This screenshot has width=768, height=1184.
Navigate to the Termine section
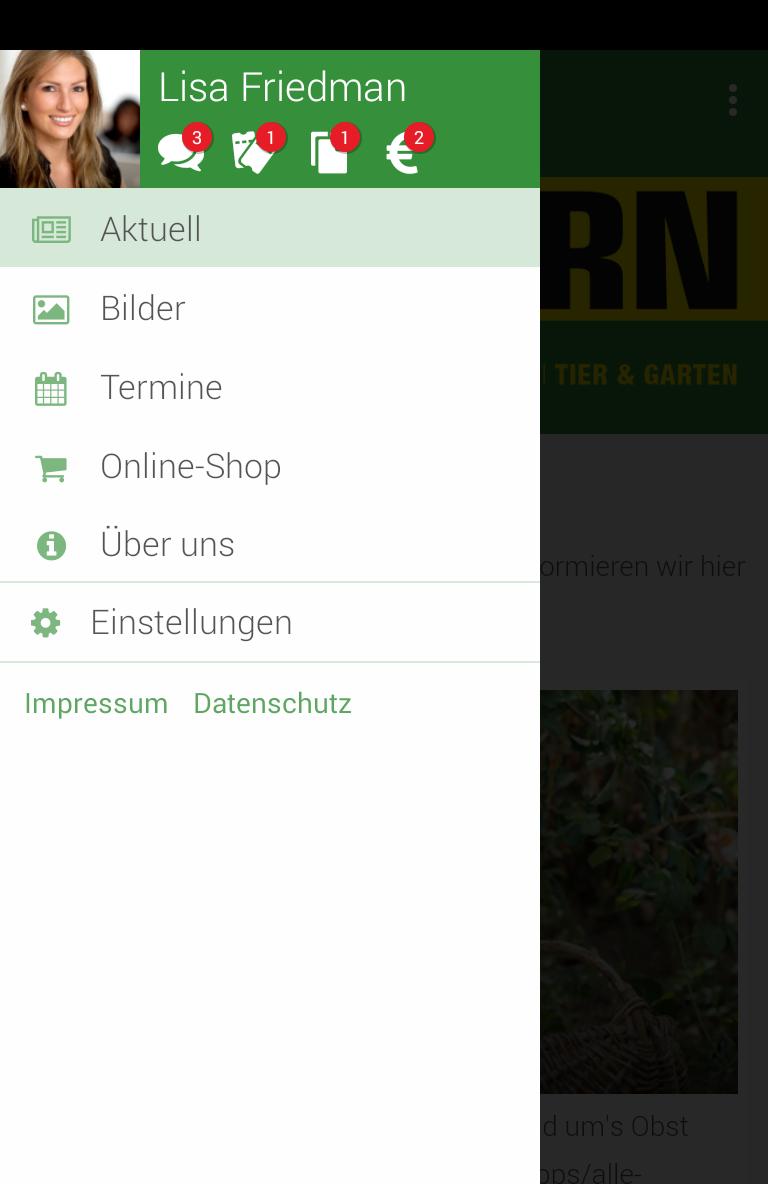point(161,387)
